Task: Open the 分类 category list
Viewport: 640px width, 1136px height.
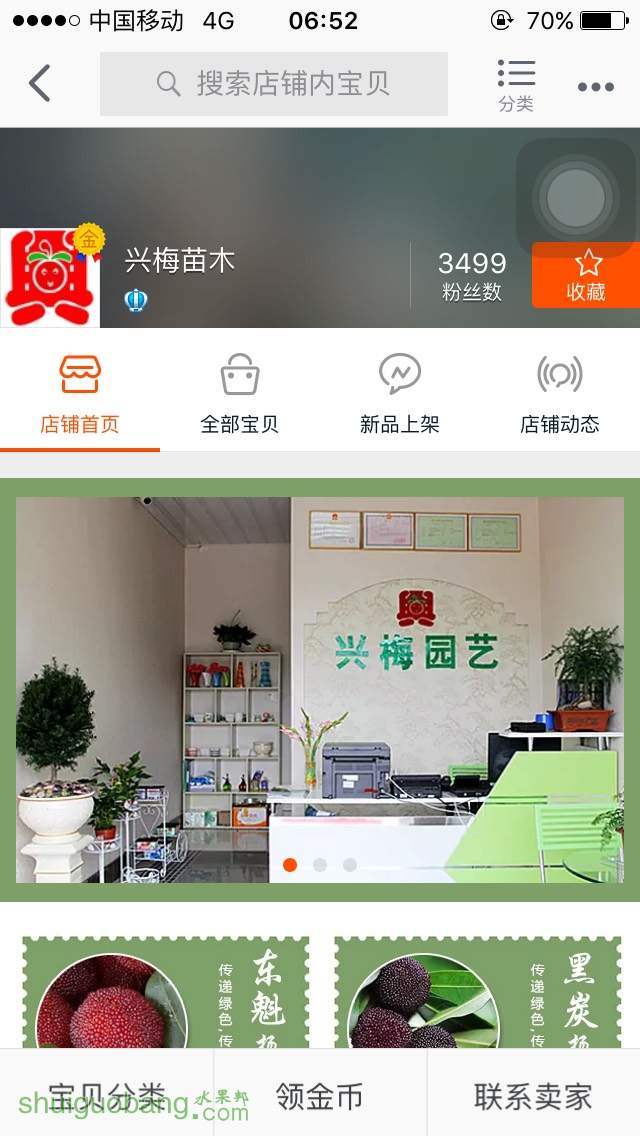Action: tap(516, 85)
